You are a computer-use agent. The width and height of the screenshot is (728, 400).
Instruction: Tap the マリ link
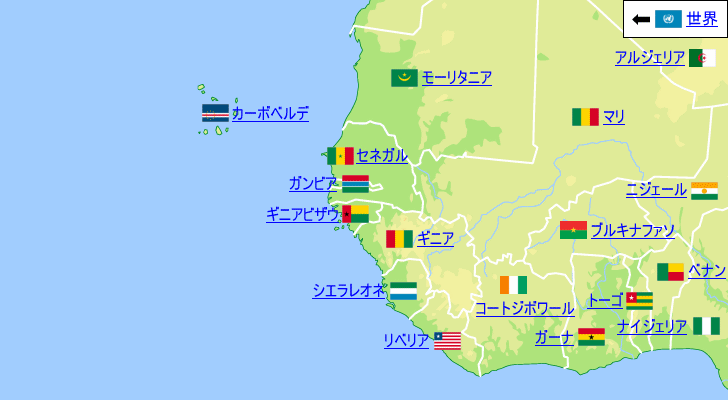point(614,117)
